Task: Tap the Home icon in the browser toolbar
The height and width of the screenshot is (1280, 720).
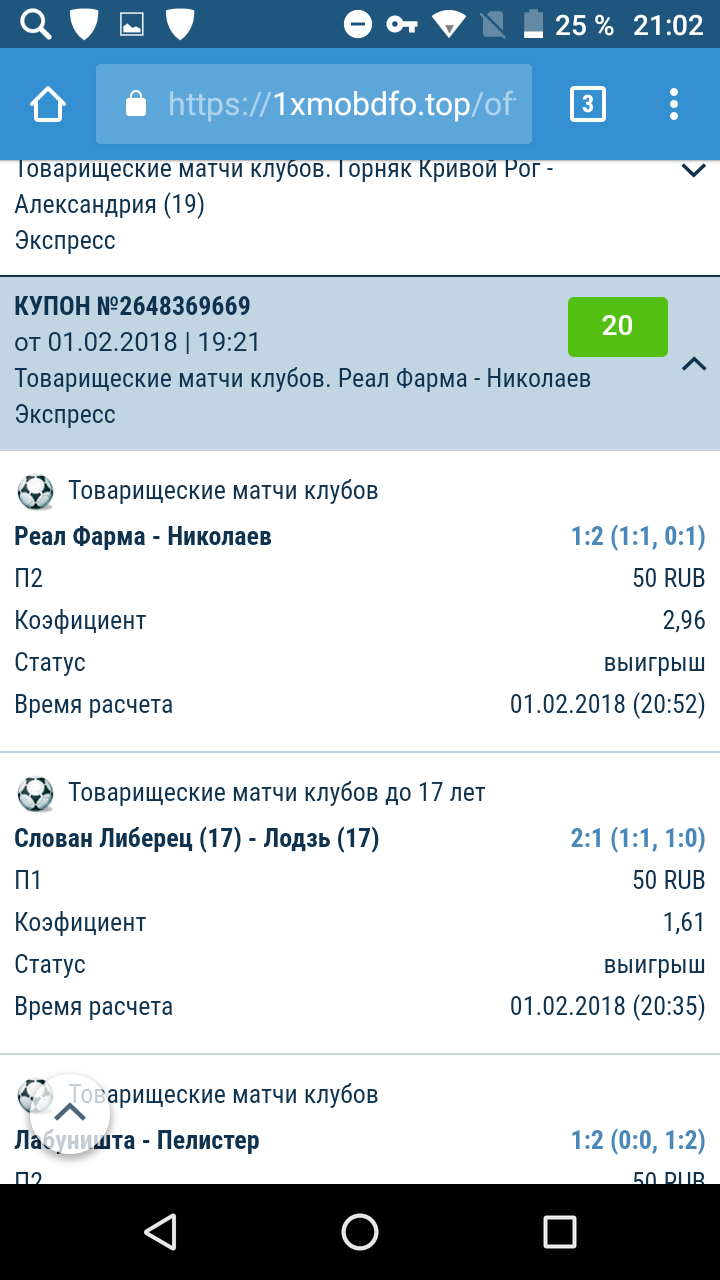Action: click(x=47, y=103)
